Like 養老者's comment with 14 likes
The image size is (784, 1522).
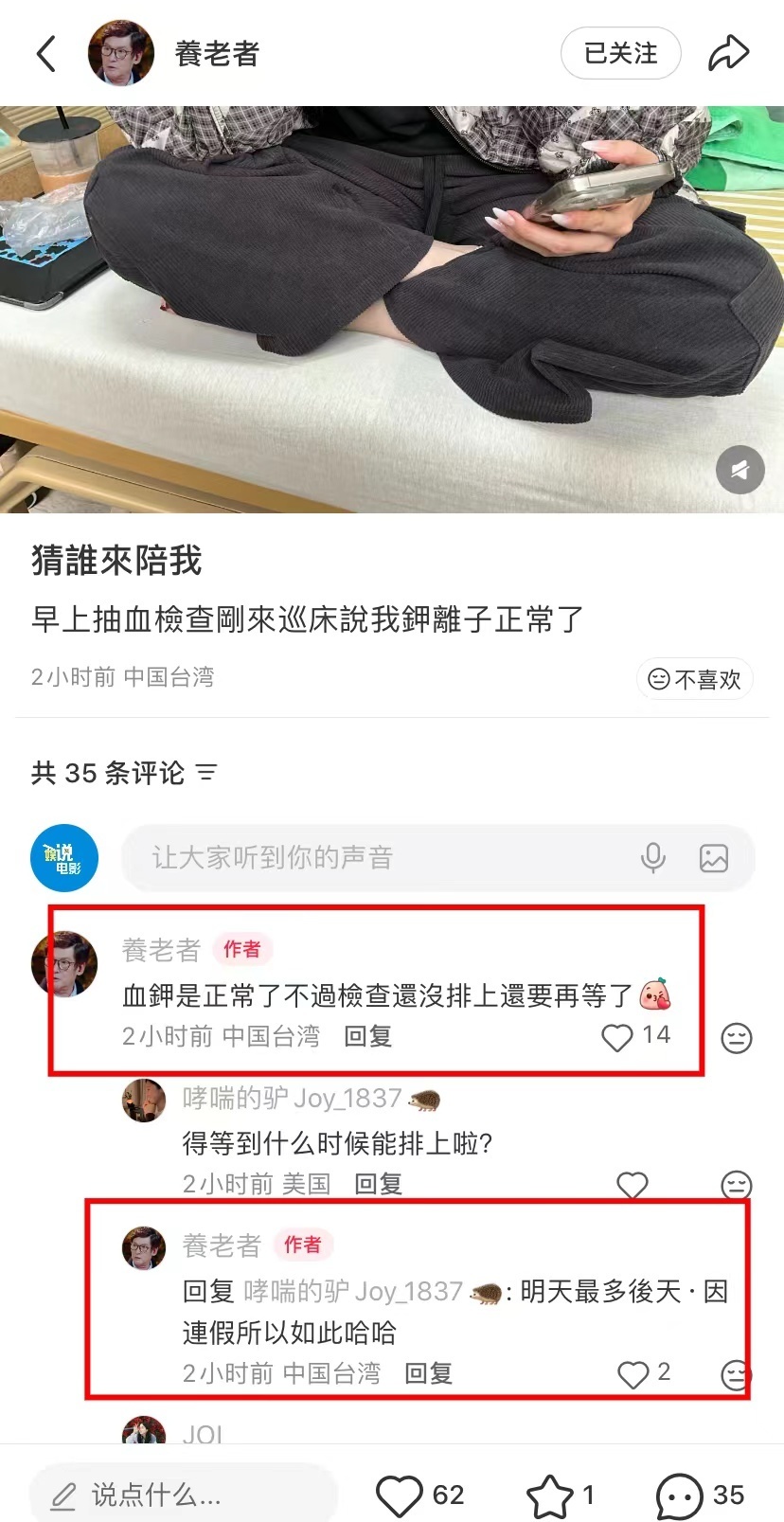tap(616, 1038)
